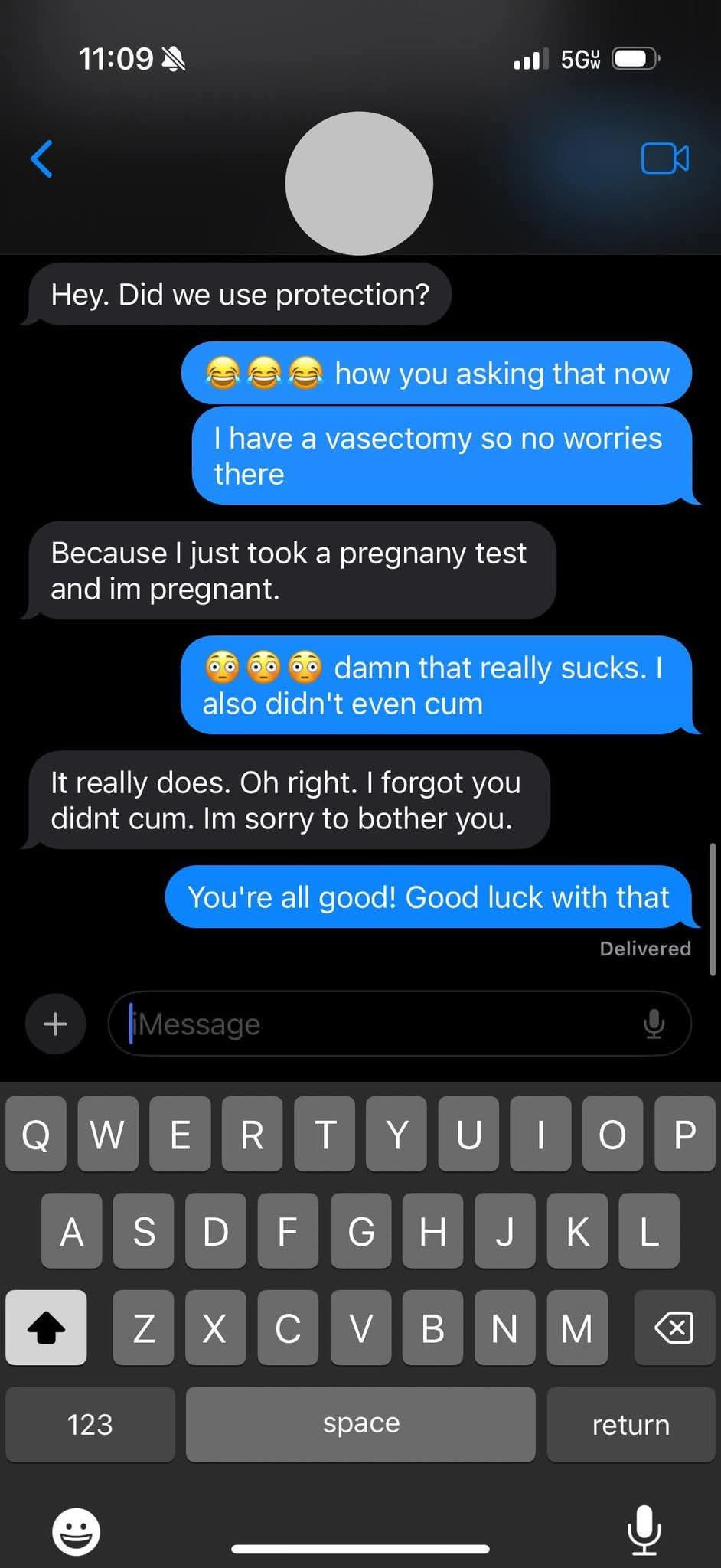Open the plus attachments menu
Viewport: 721px width, 1568px height.
[x=55, y=1024]
